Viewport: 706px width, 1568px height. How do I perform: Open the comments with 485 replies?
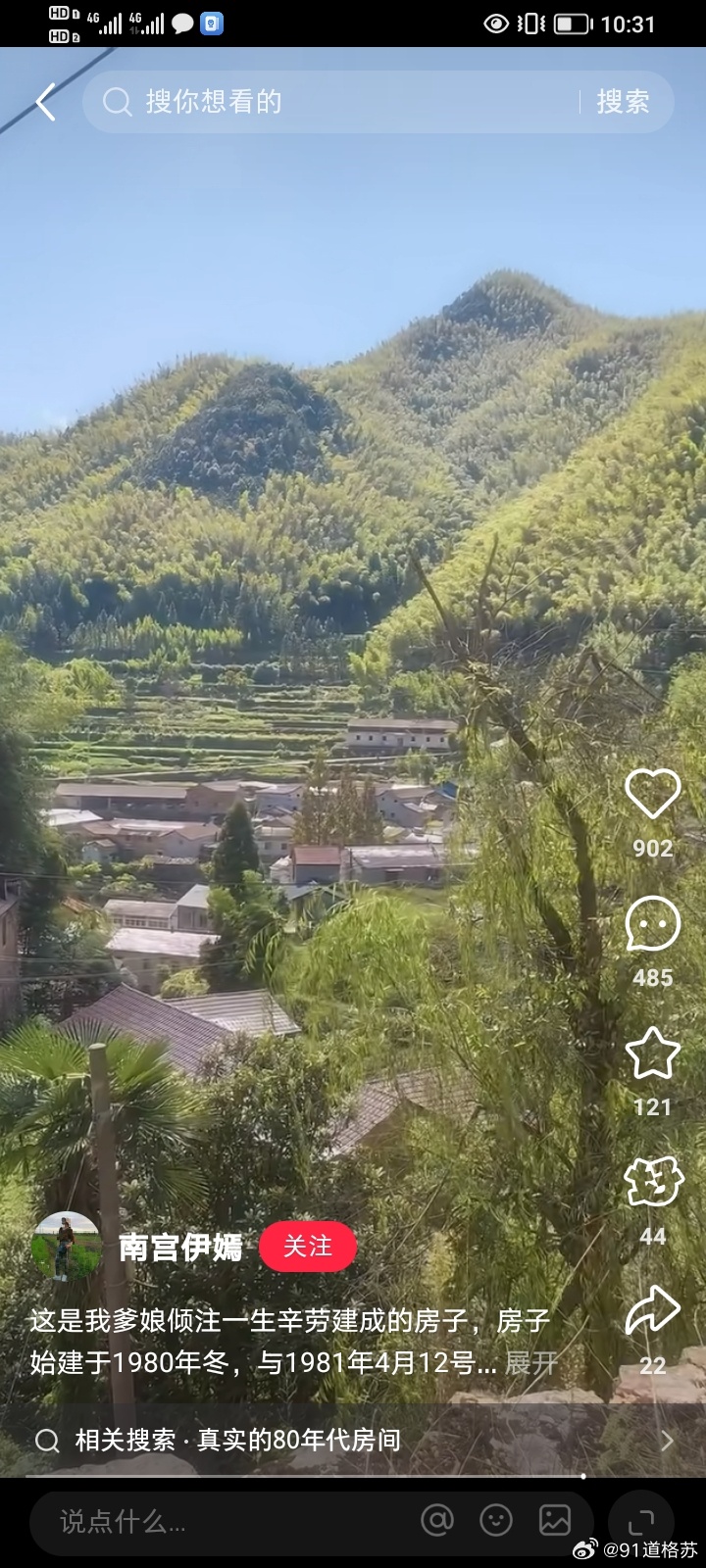(652, 924)
